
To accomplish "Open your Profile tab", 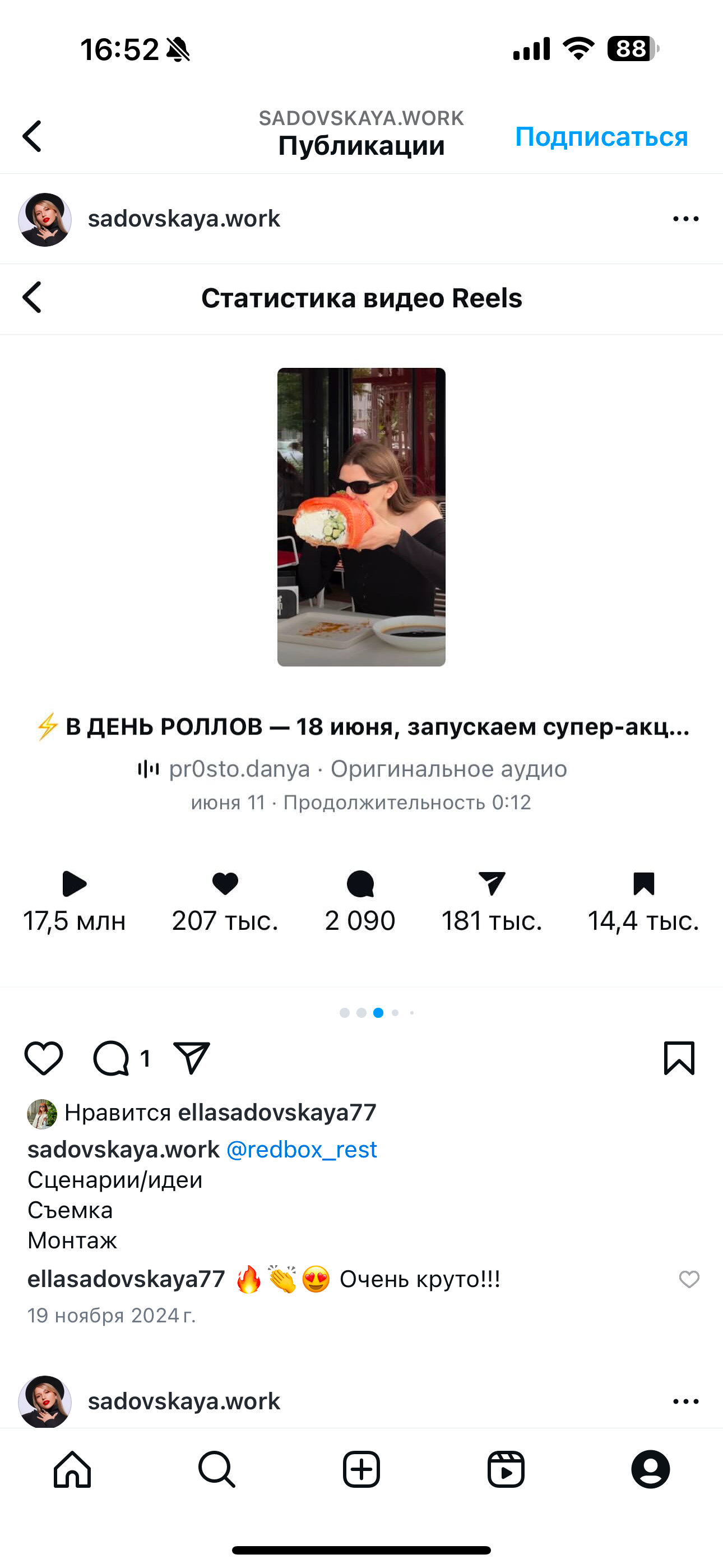I will (650, 1469).
